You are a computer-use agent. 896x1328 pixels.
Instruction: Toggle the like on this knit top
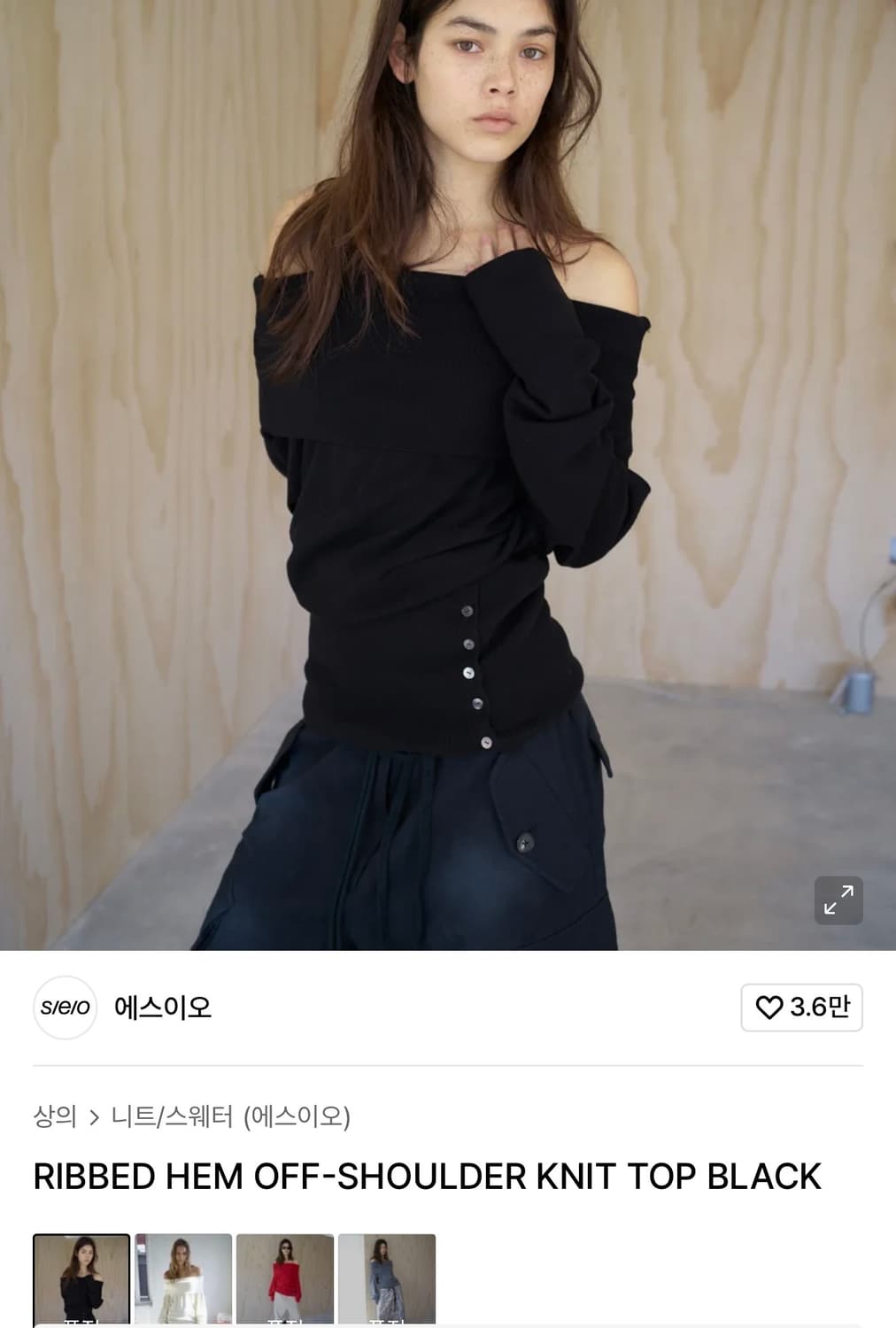click(x=801, y=1008)
